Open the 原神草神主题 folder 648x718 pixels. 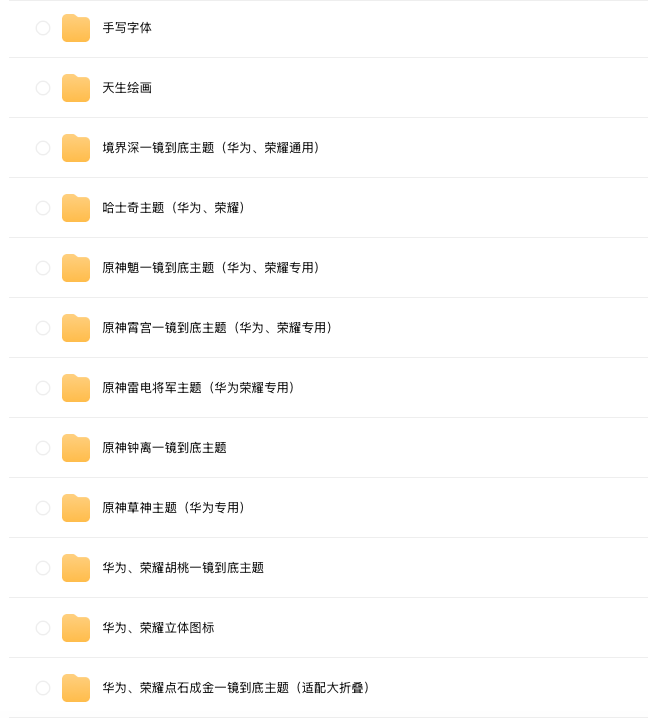pos(173,508)
